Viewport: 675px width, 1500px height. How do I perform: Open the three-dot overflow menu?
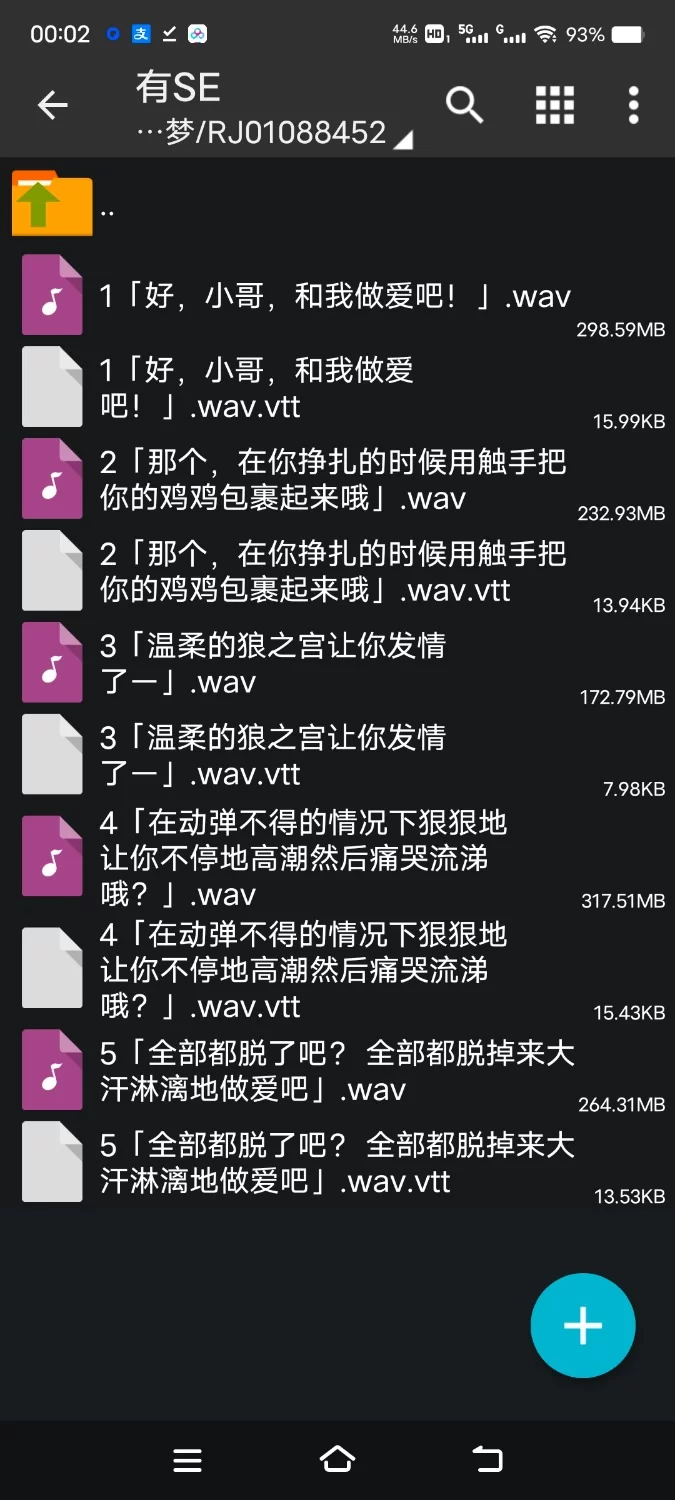pyautogui.click(x=633, y=105)
